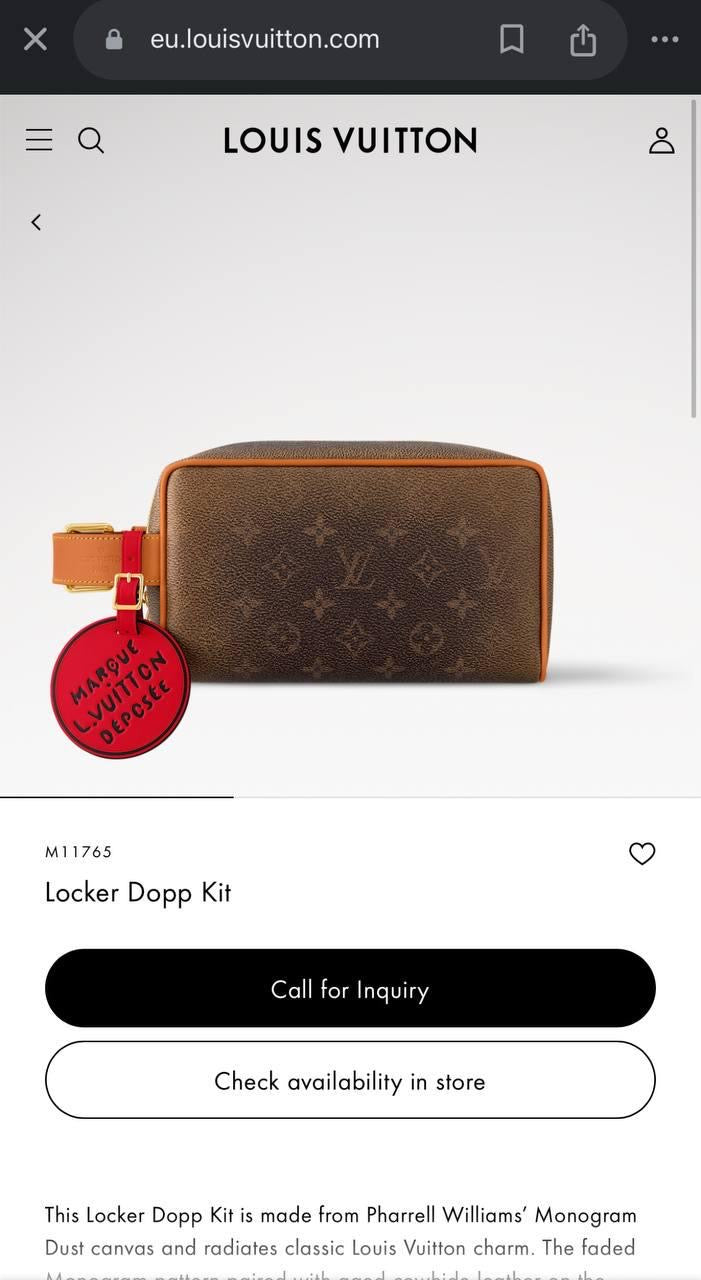
Task: Open the Louis Vuitton hamburger menu
Action: point(39,140)
